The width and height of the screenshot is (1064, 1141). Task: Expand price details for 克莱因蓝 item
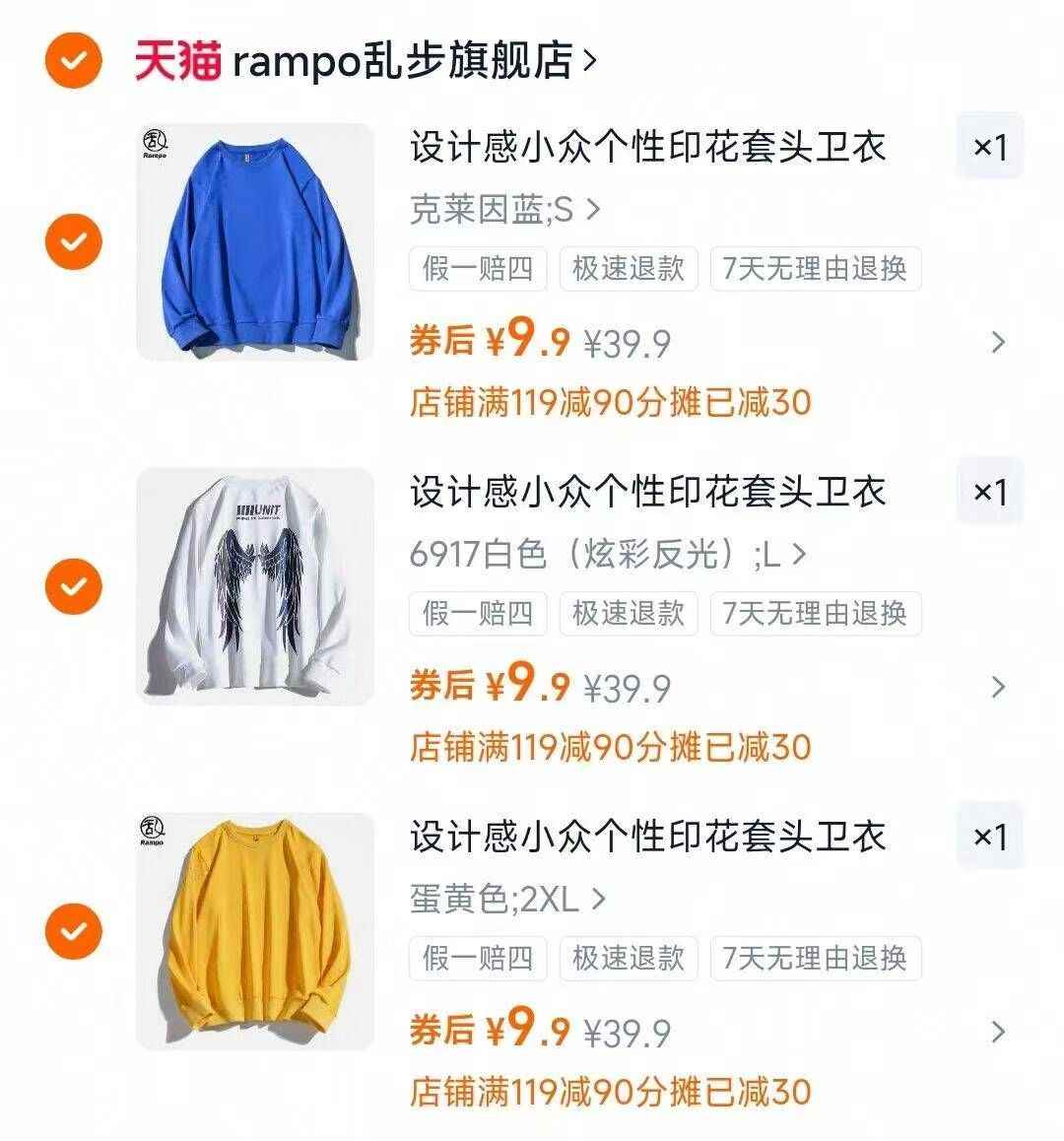pyautogui.click(x=998, y=342)
